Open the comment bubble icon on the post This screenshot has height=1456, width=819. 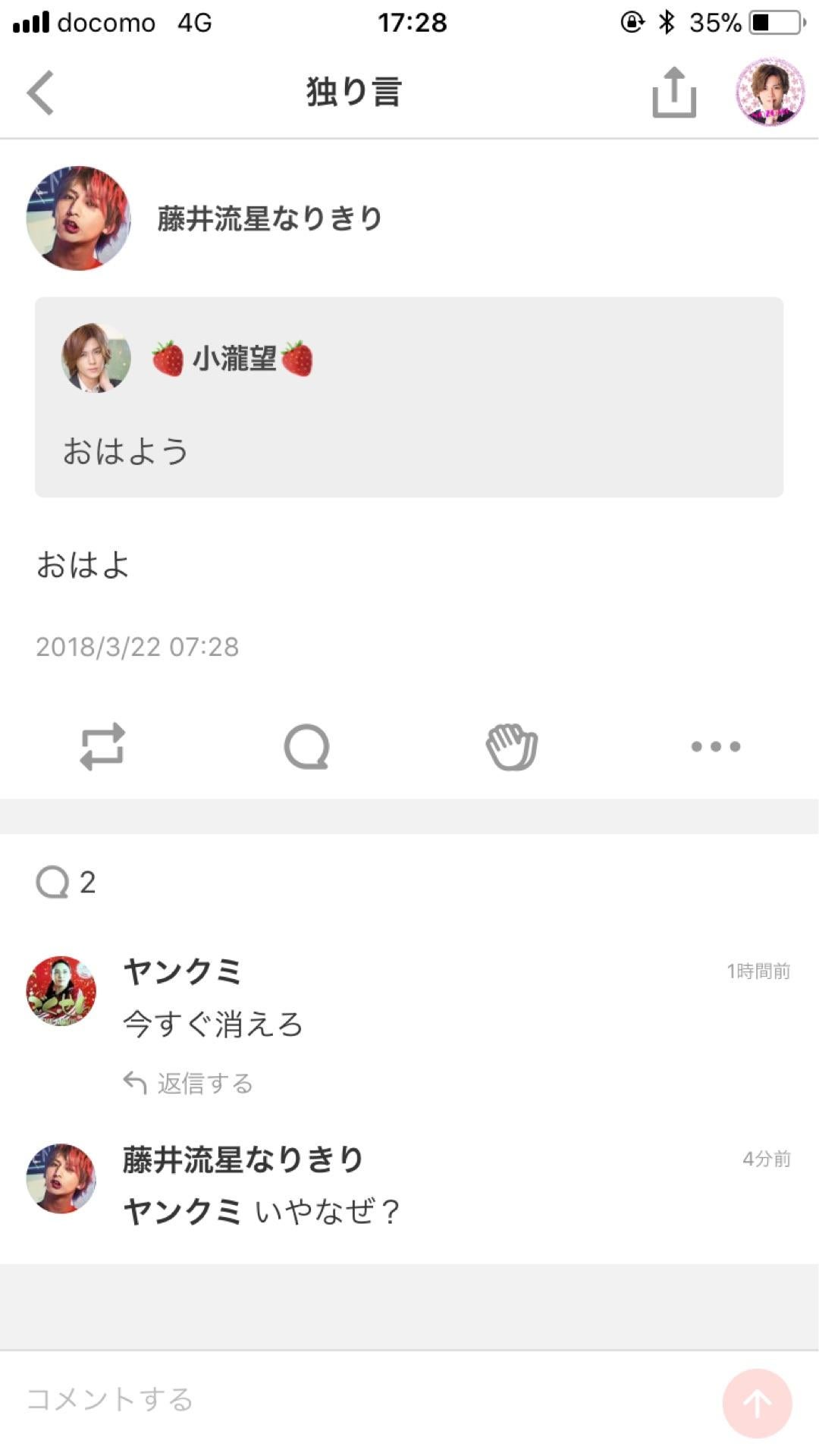[308, 747]
